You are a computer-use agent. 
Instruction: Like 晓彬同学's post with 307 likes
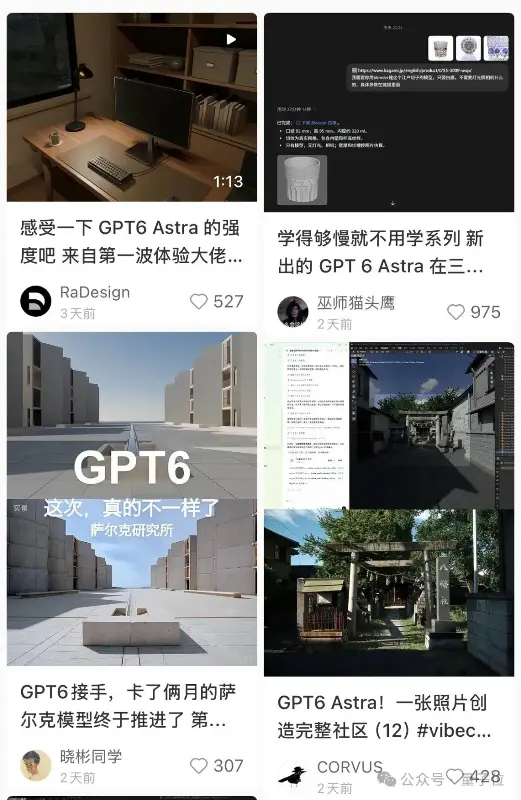(x=199, y=766)
